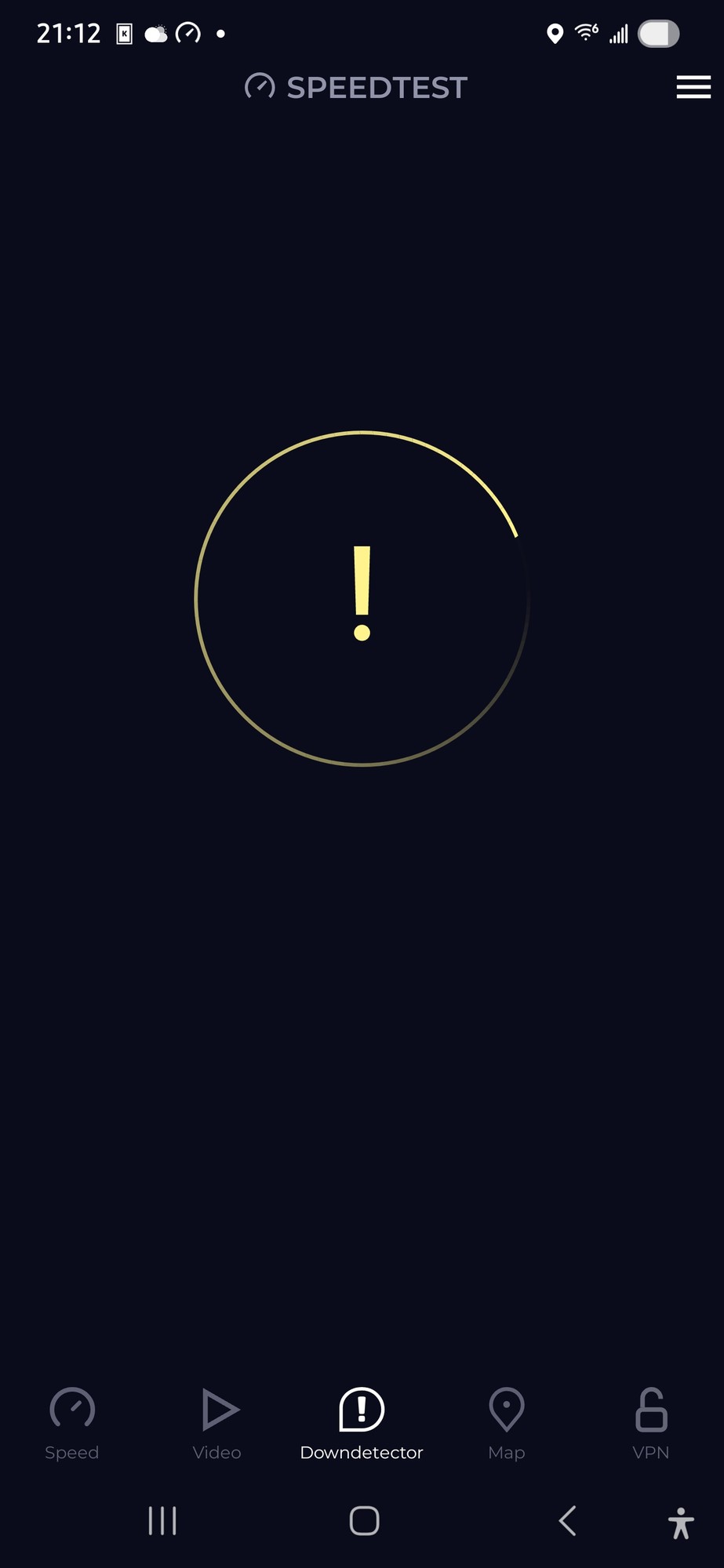Tap the system back button
Viewport: 724px width, 1568px height.
point(567,1521)
